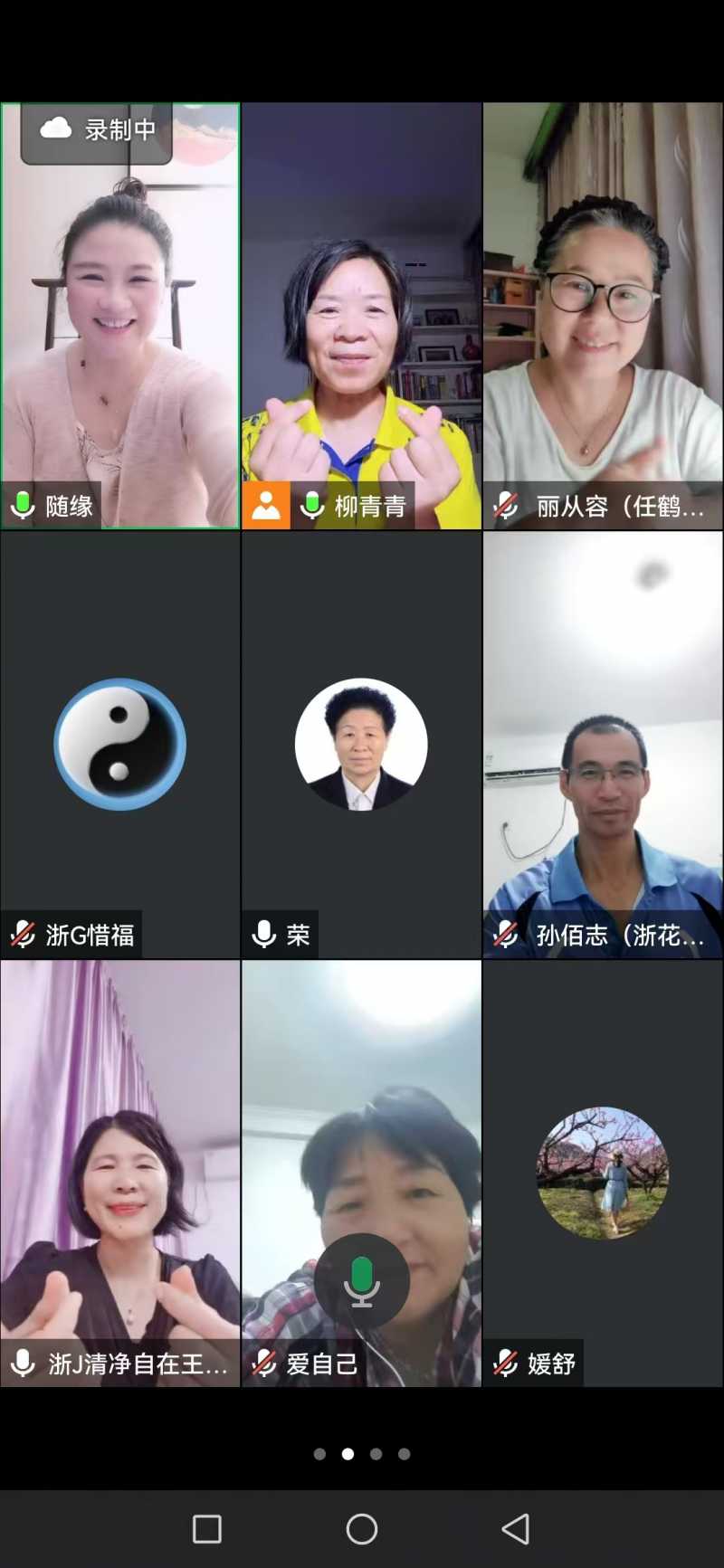Image resolution: width=724 pixels, height=1568 pixels.
Task: Open the 媛舒 participant tile
Action: [603, 1173]
